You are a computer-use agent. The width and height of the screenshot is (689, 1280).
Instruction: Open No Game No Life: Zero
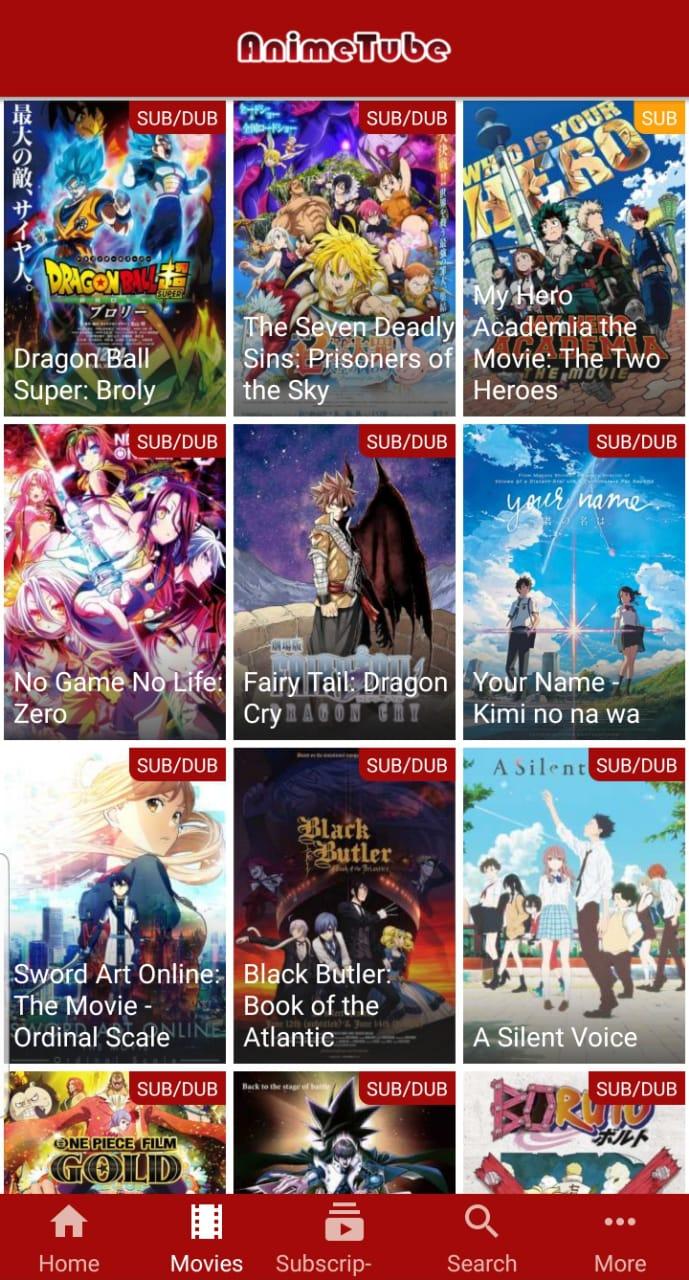[x=114, y=581]
